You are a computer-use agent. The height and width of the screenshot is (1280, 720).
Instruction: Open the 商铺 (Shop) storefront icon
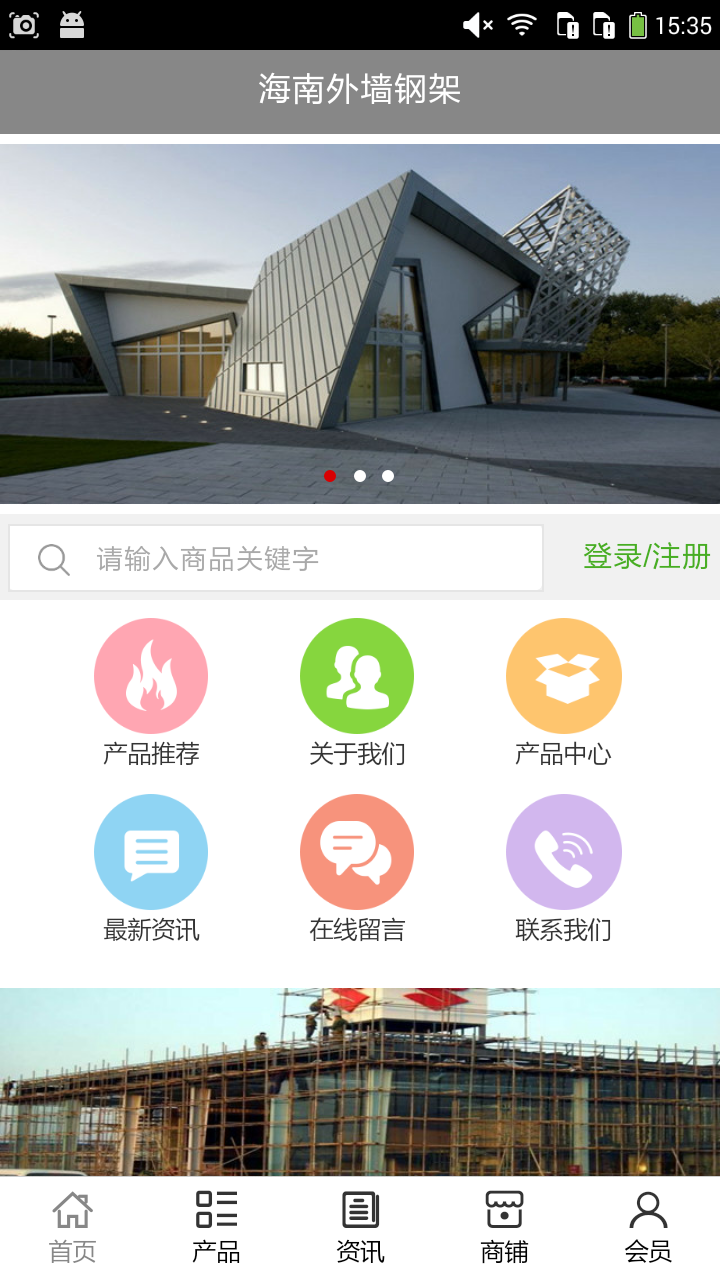tap(503, 1220)
